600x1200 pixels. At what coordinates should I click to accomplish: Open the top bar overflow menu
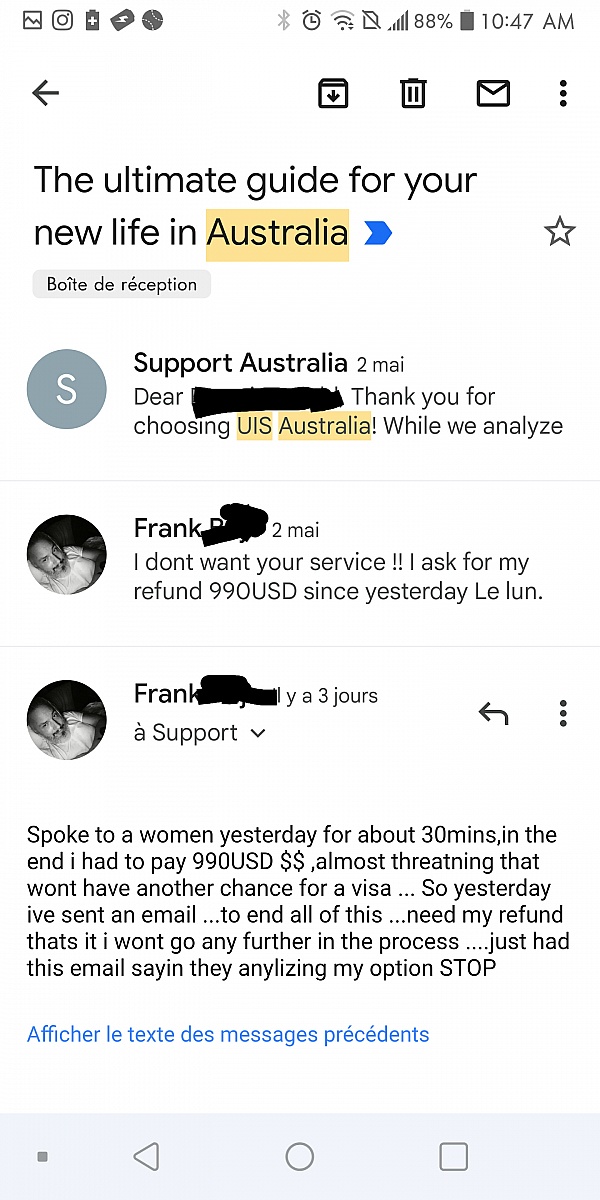(563, 93)
